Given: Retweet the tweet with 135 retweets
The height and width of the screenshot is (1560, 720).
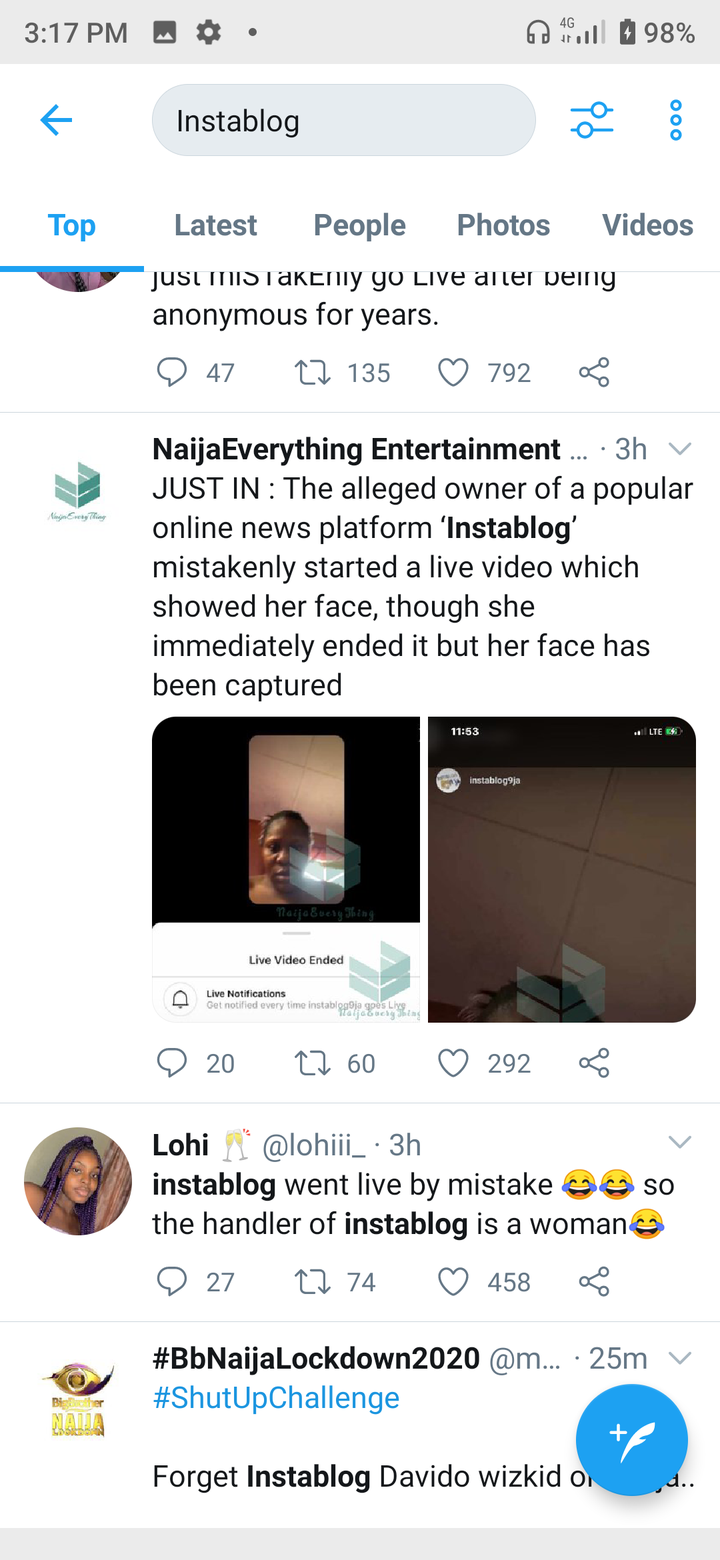Looking at the screenshot, I should [x=312, y=373].
